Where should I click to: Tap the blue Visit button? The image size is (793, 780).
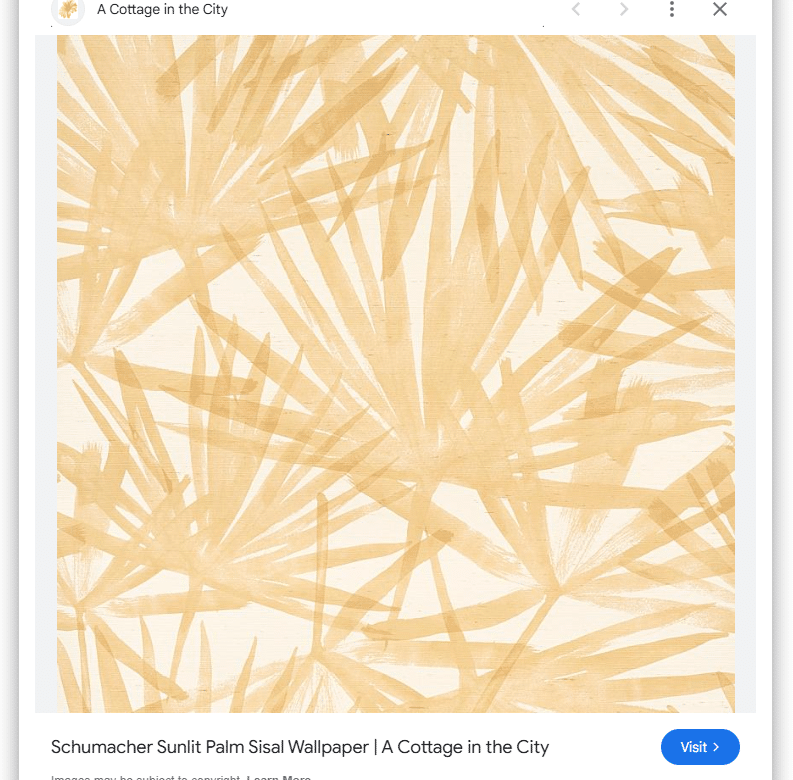tap(700, 747)
